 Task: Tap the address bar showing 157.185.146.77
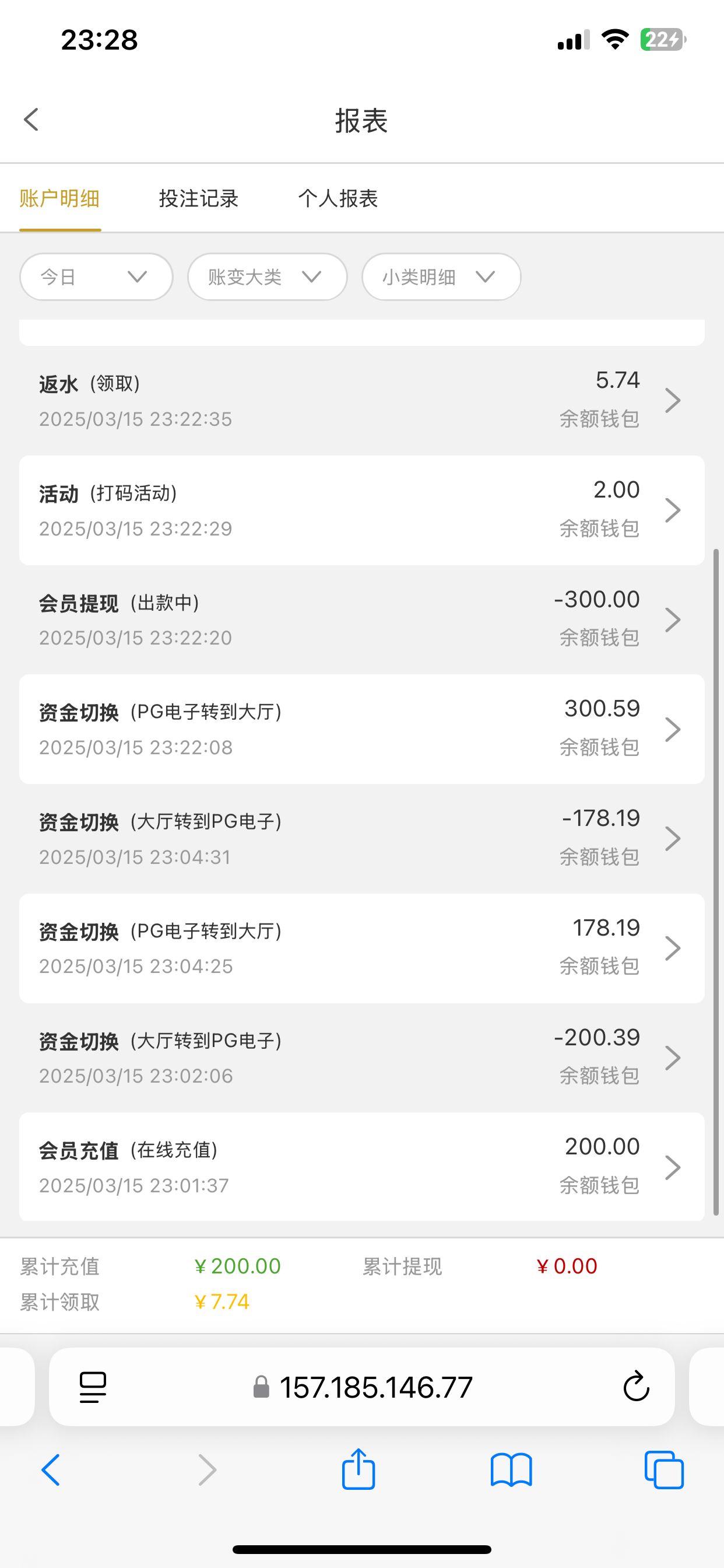[x=363, y=1387]
